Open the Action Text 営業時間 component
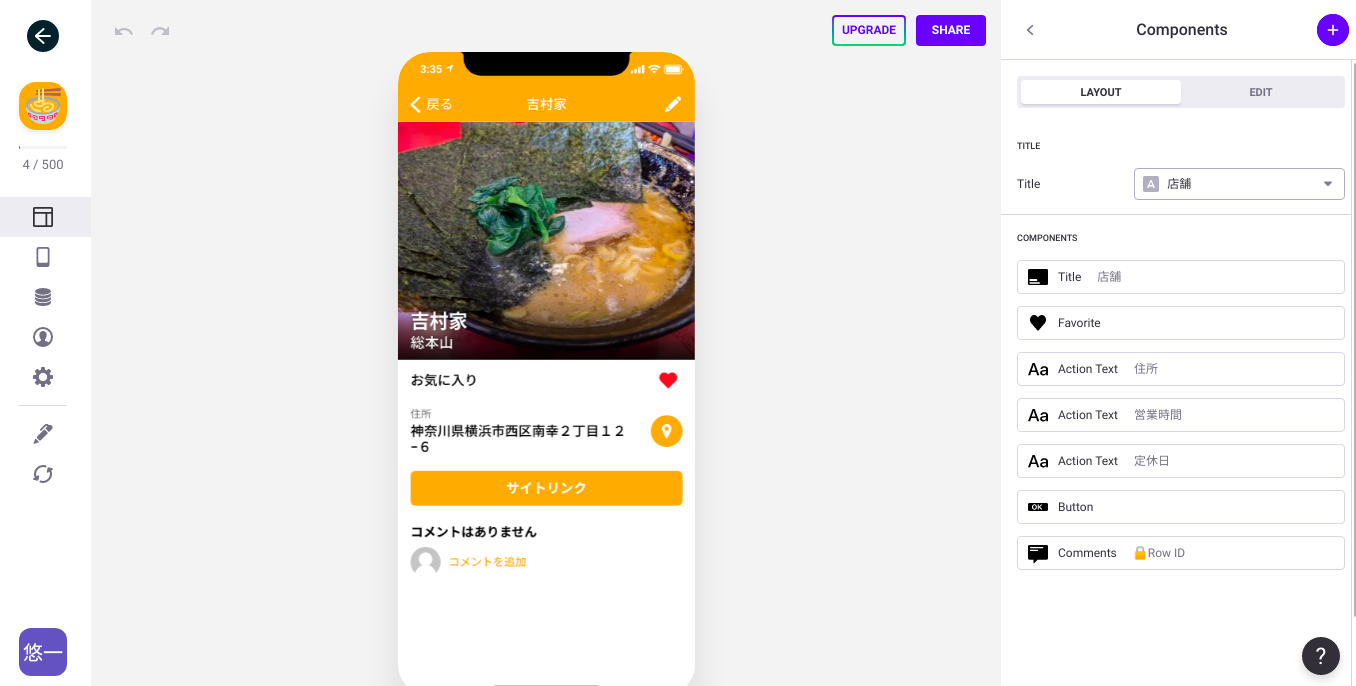 (x=1180, y=415)
